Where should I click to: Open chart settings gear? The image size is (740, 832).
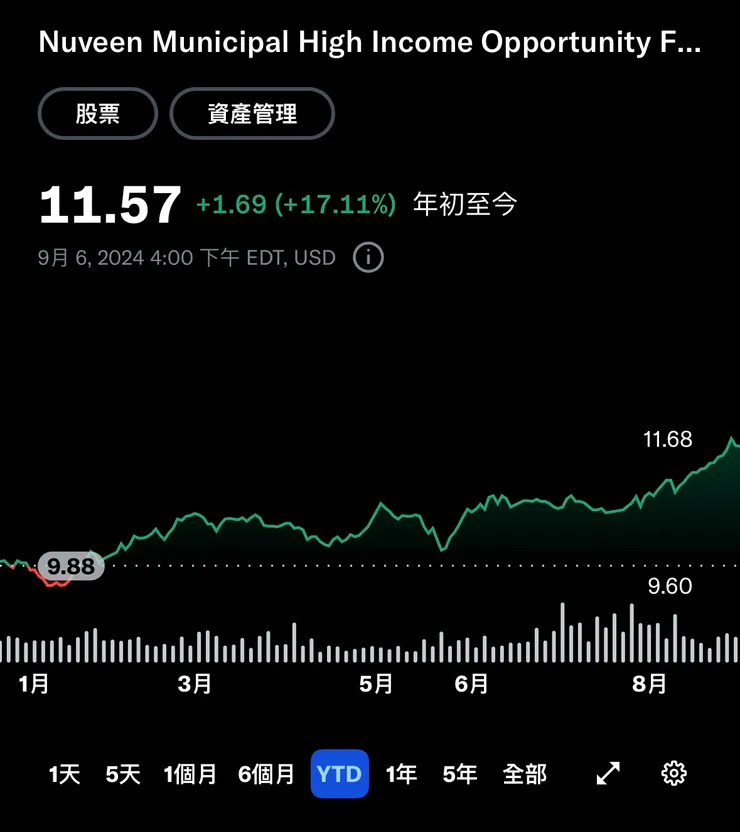point(674,773)
